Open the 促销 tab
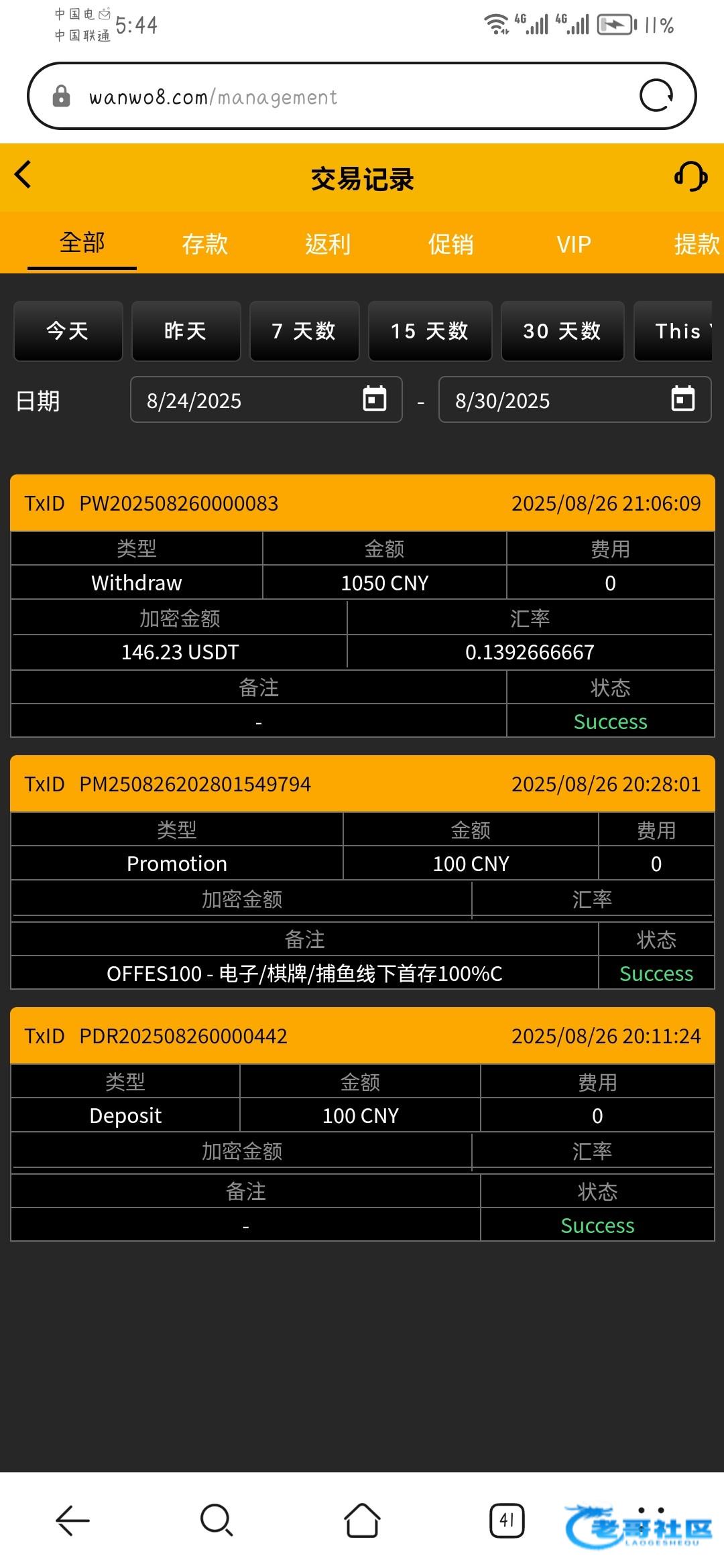Screen dimensions: 724x1568 pyautogui.click(x=451, y=244)
